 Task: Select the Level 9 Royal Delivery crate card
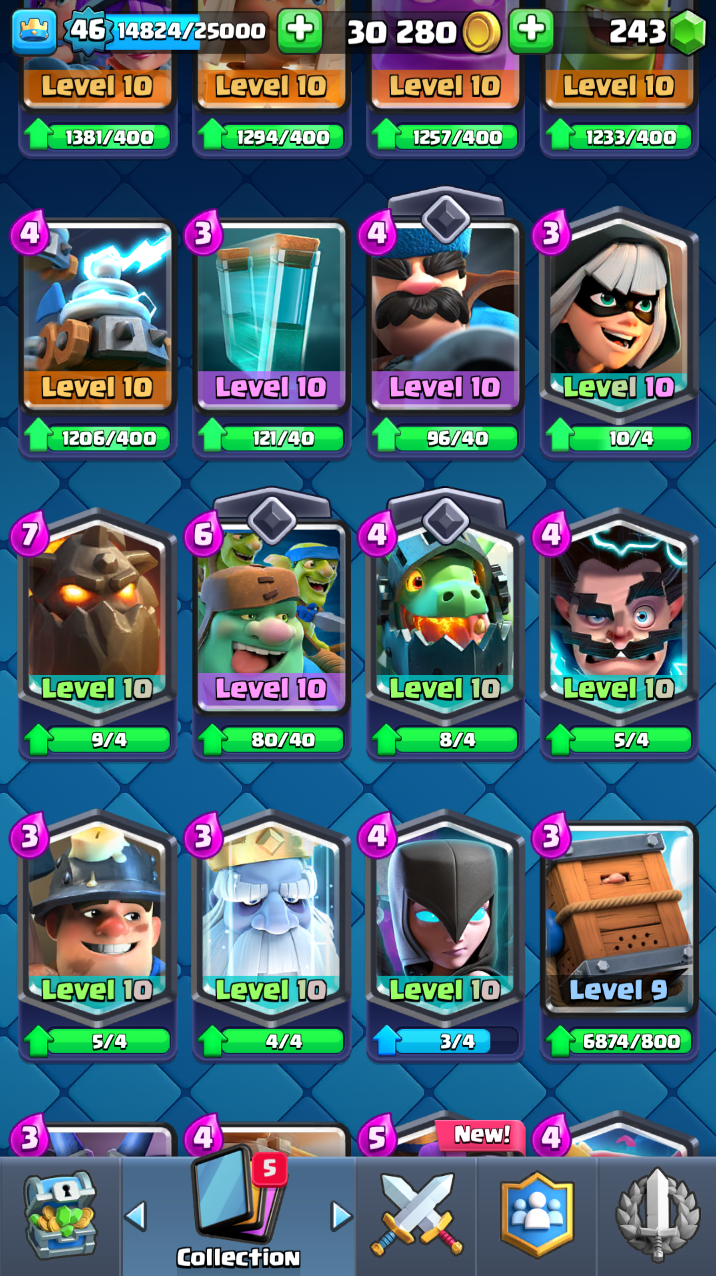pyautogui.click(x=618, y=918)
